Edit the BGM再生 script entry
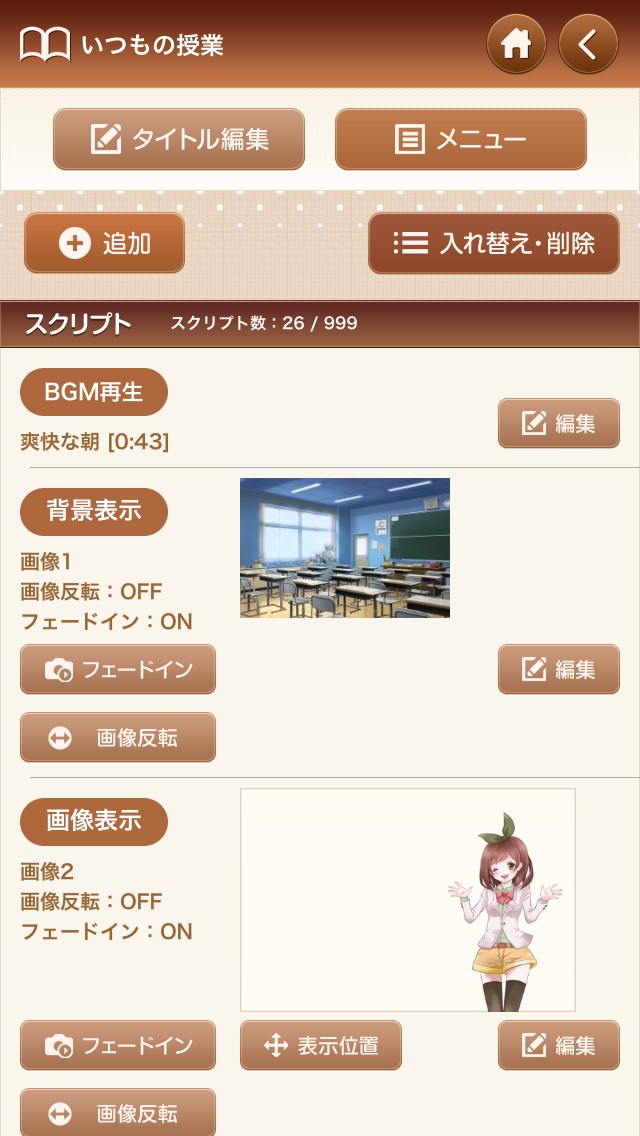This screenshot has height=1136, width=640. [x=559, y=423]
